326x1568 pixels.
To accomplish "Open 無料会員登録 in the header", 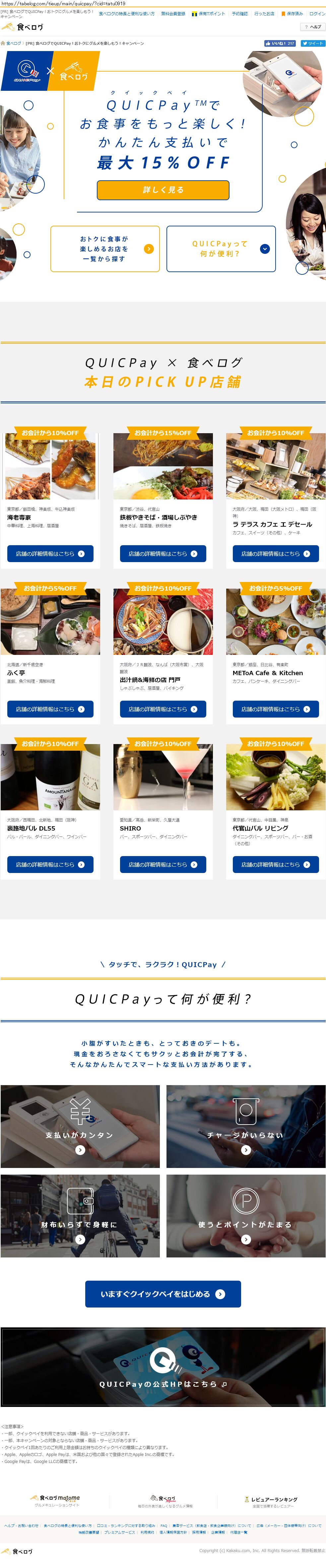I will coord(173,13).
